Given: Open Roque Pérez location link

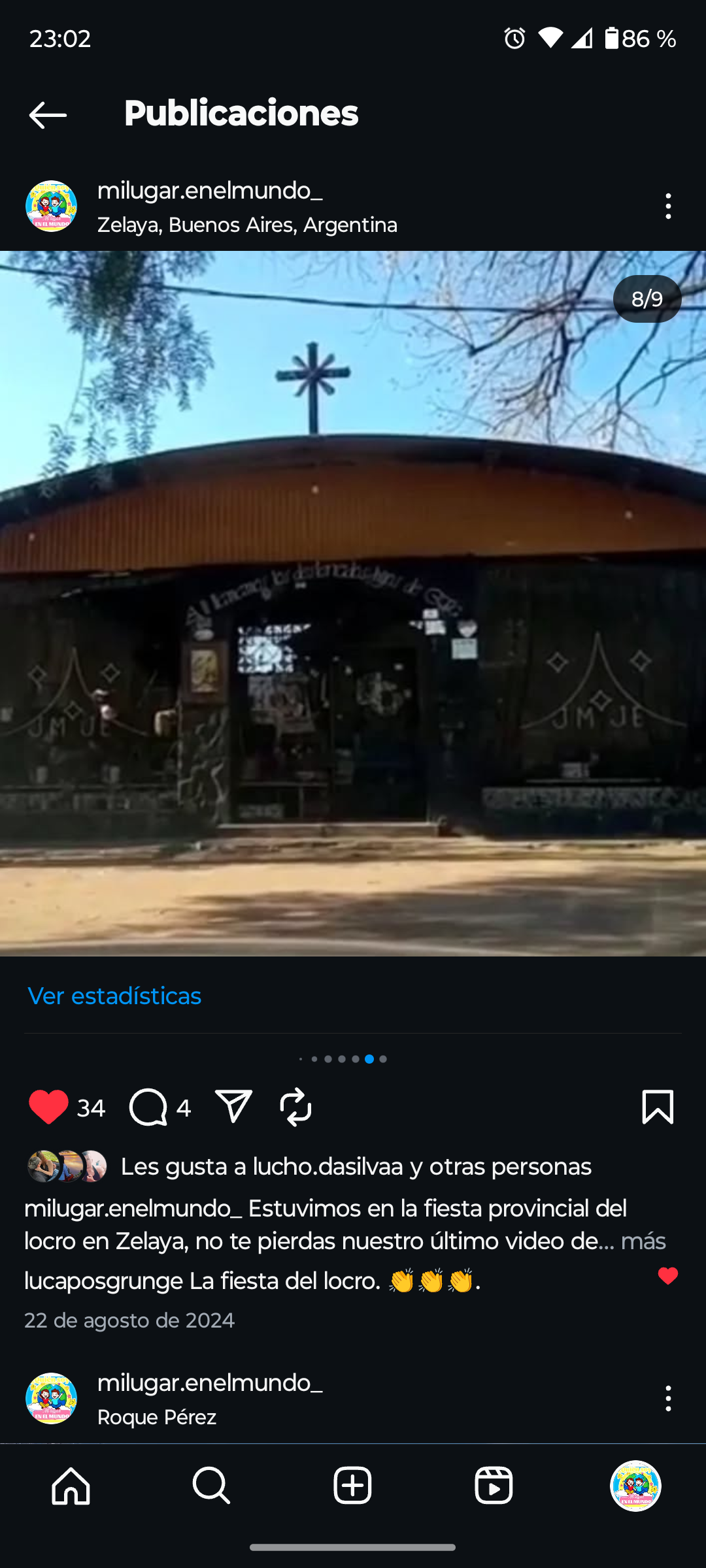Looking at the screenshot, I should [157, 1417].
